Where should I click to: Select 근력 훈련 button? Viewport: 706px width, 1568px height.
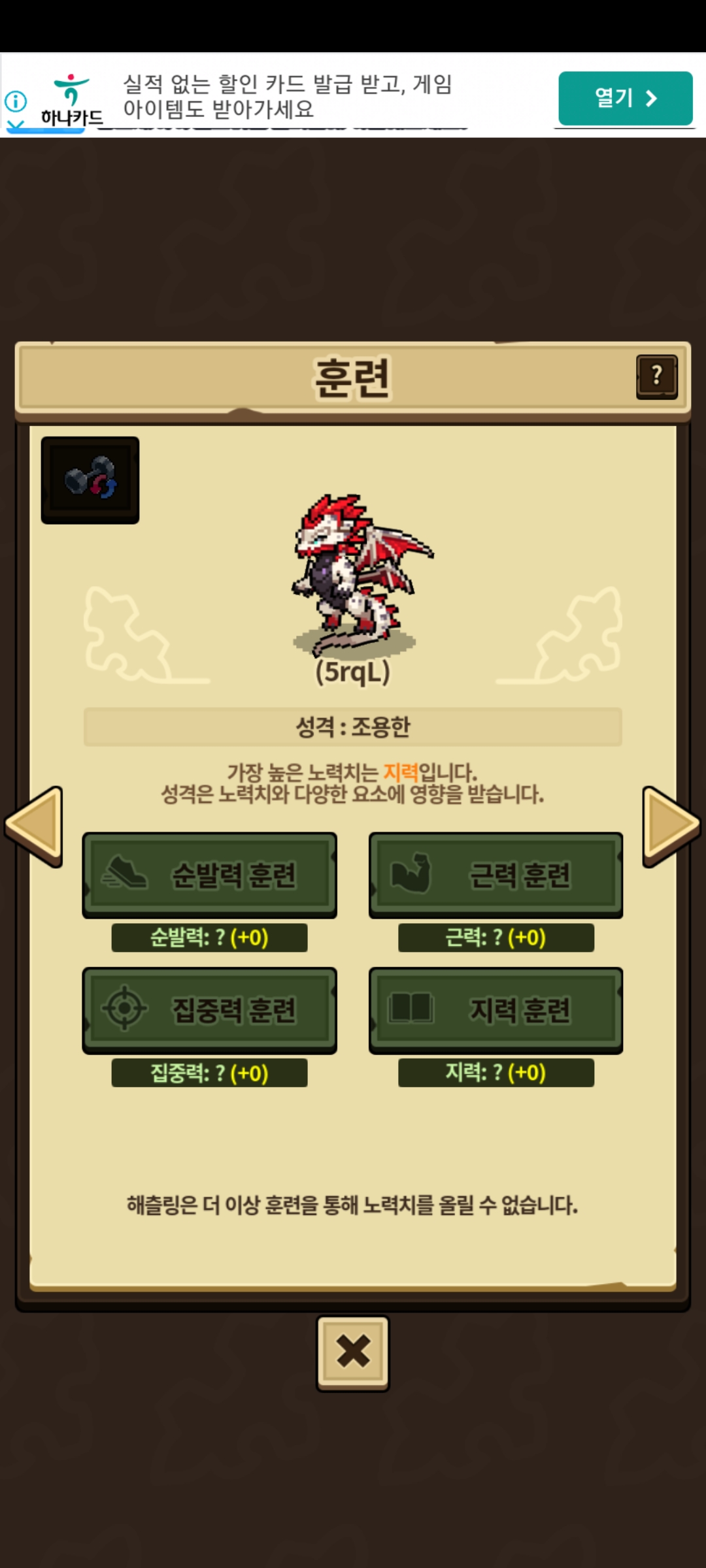[496, 875]
